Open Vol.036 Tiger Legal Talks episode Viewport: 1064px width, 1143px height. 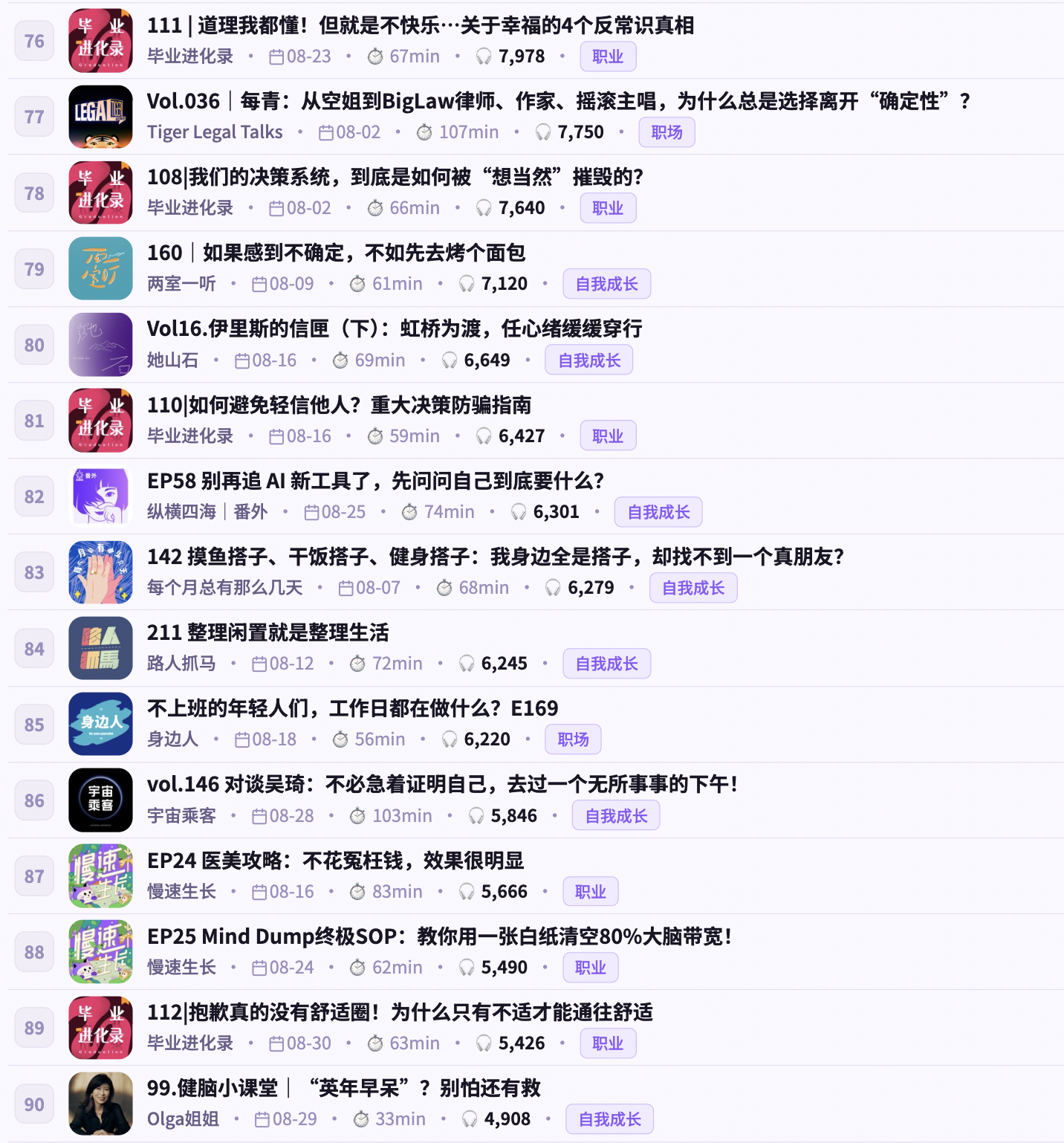(559, 101)
